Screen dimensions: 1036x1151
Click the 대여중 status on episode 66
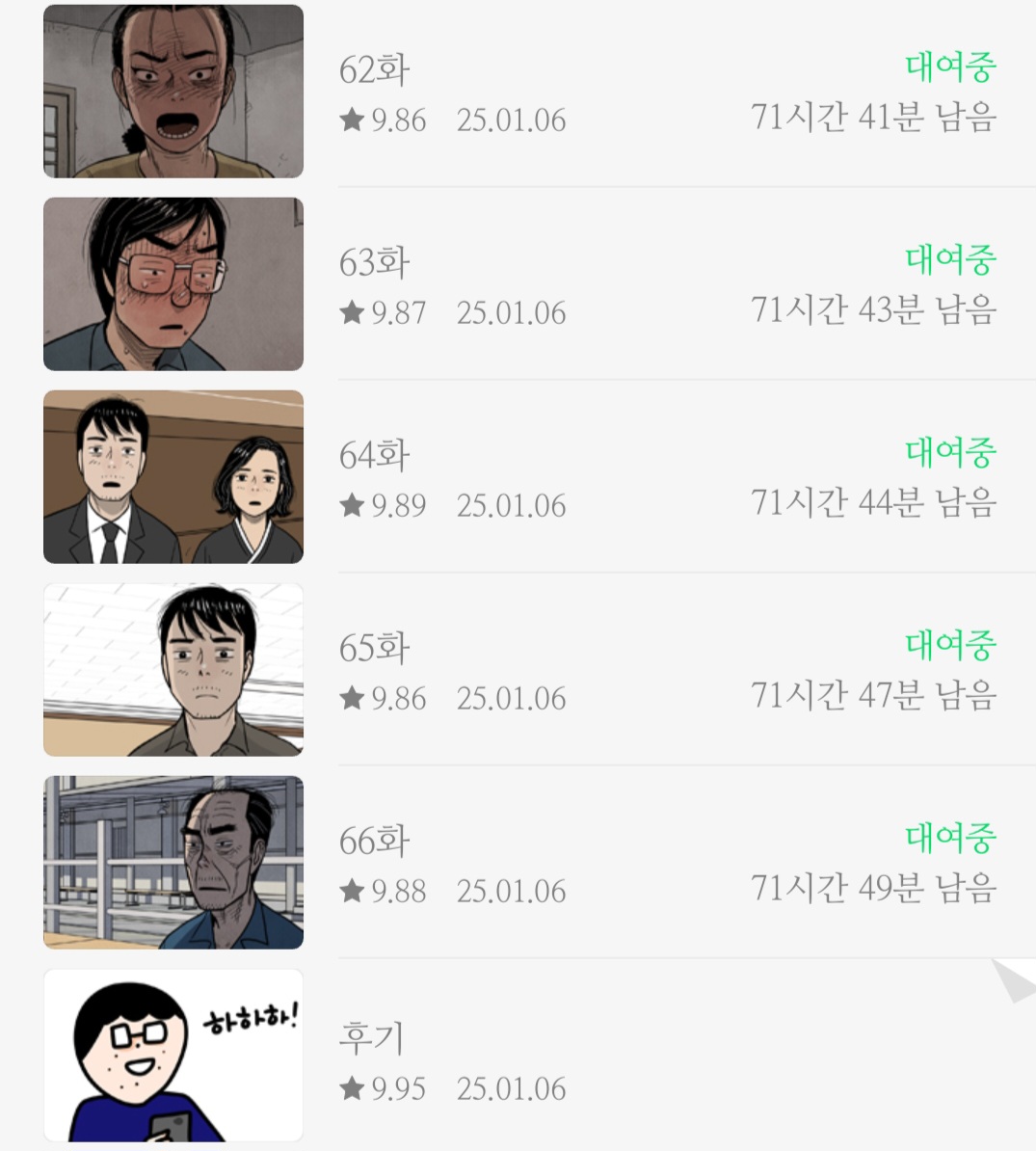coord(950,837)
